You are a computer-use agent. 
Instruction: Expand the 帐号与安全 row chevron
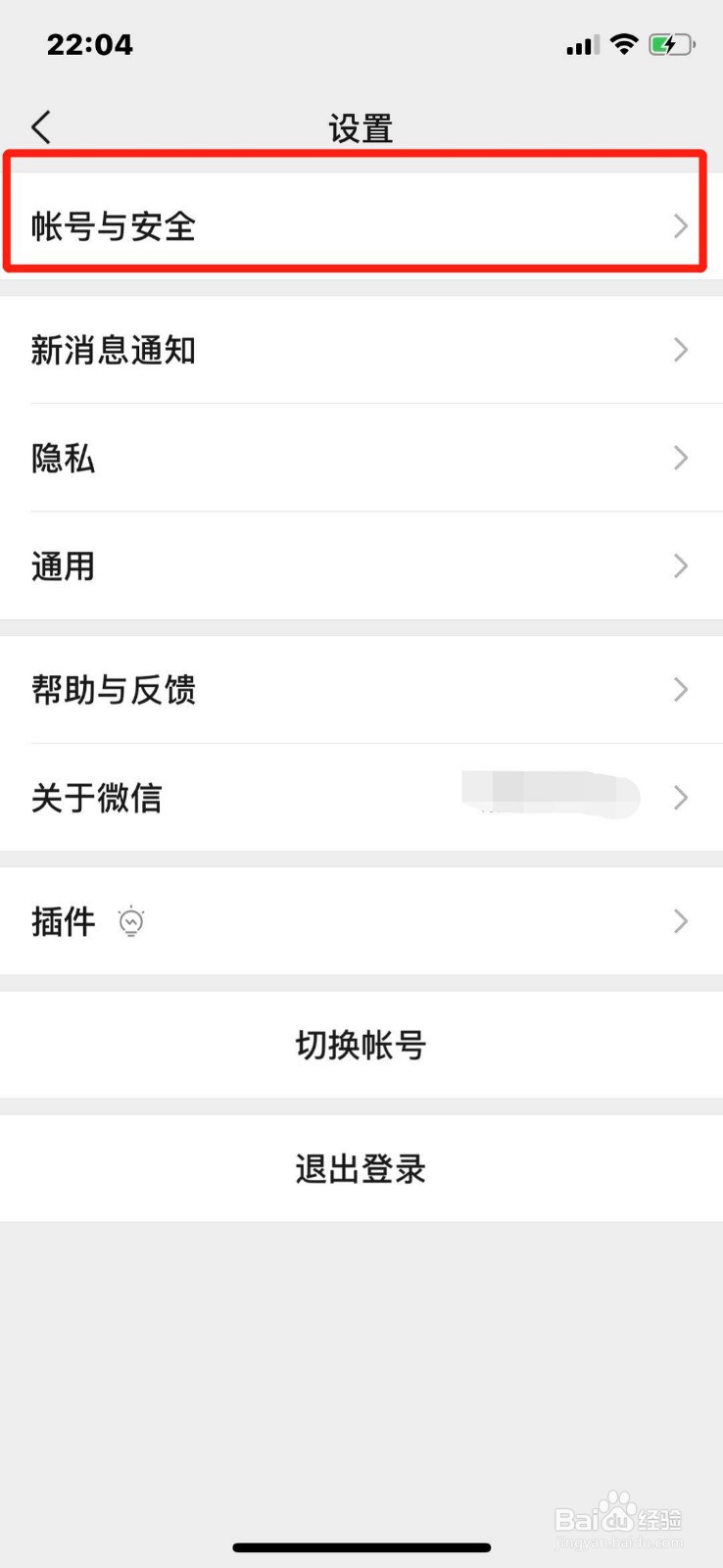(681, 226)
